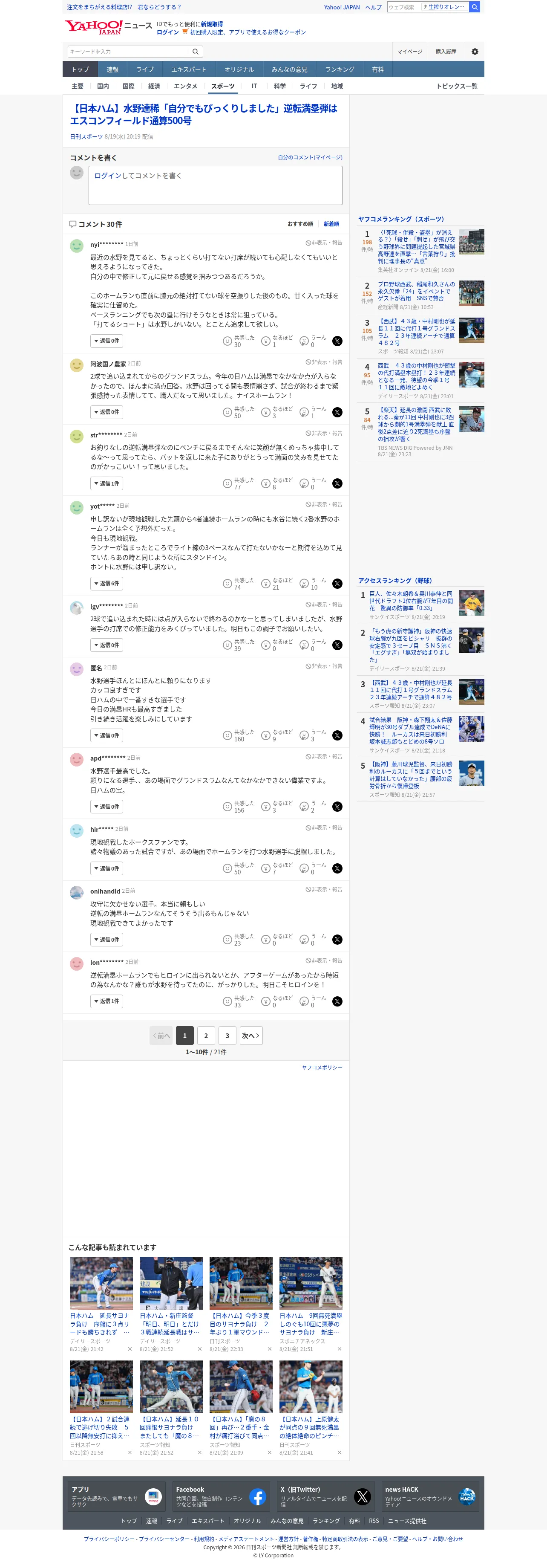
Task: Tap 次へ pagination button
Action: [x=250, y=1036]
